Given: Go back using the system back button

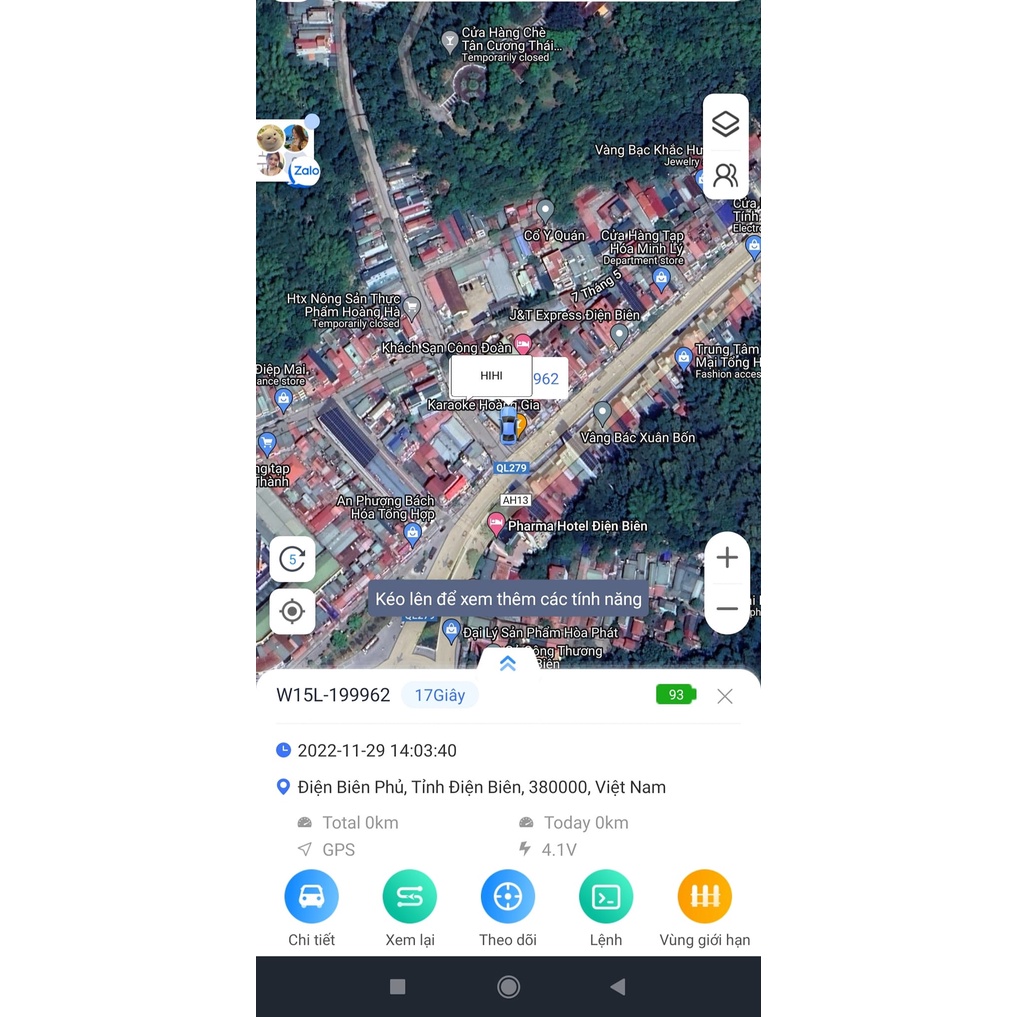Looking at the screenshot, I should pyautogui.click(x=618, y=987).
